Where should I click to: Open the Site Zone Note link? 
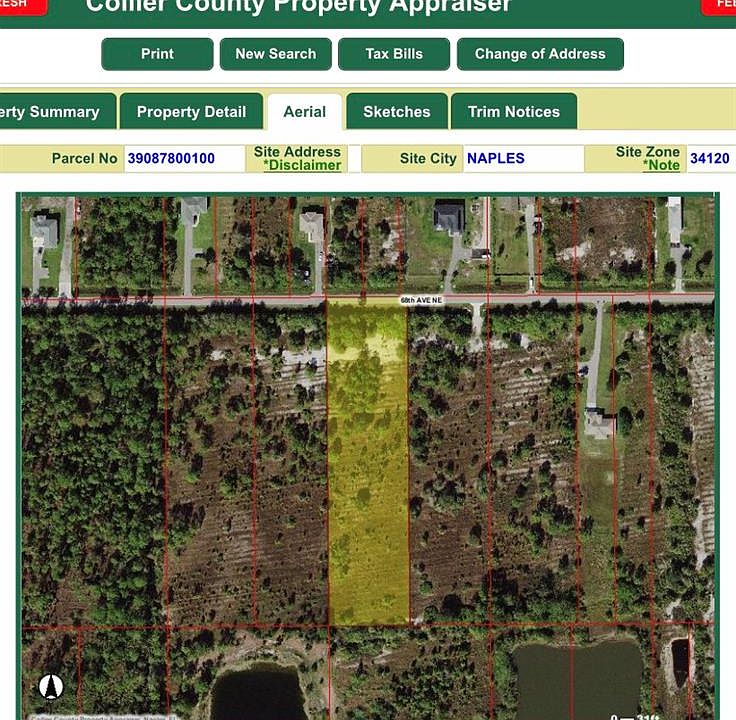click(661, 165)
